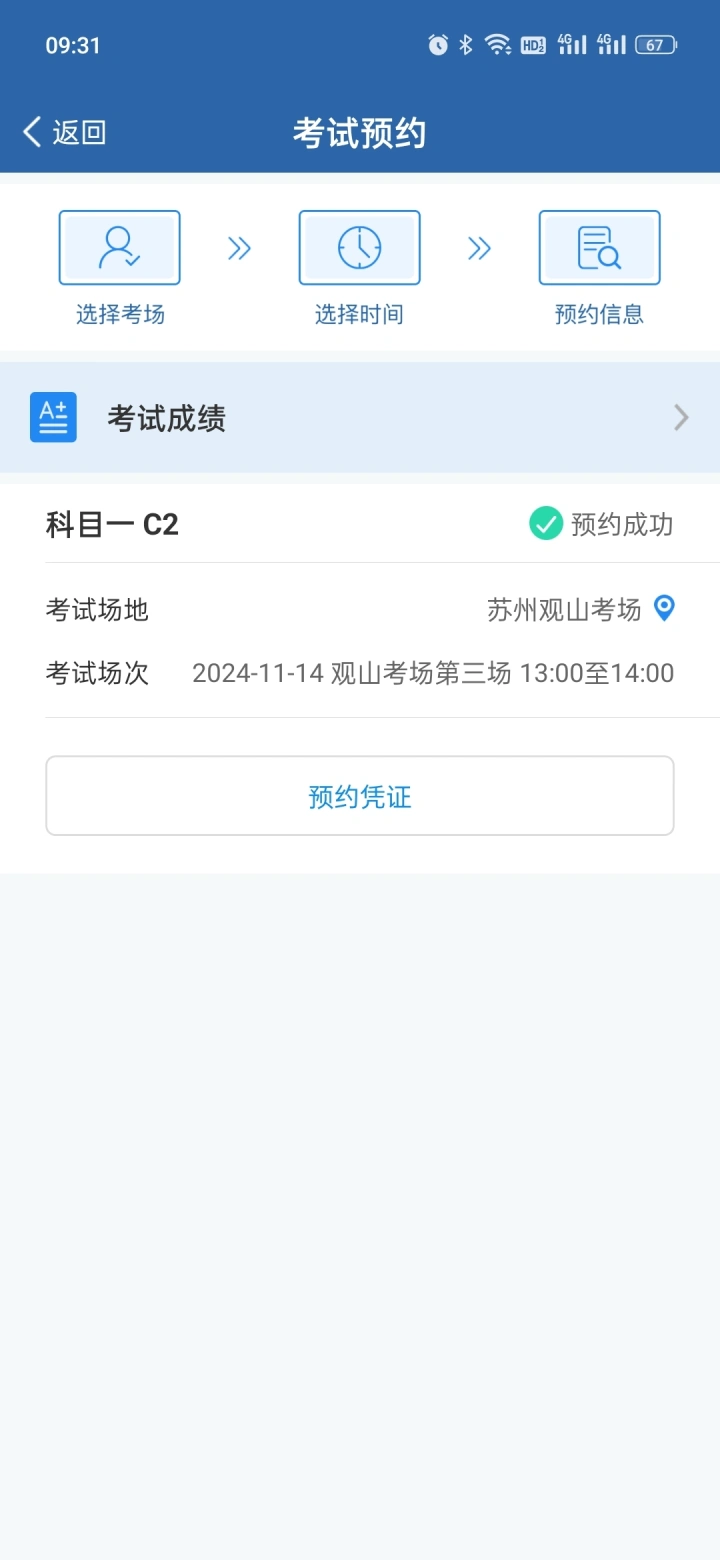Tap the map pin beside 苏州观山考场

coord(664,608)
